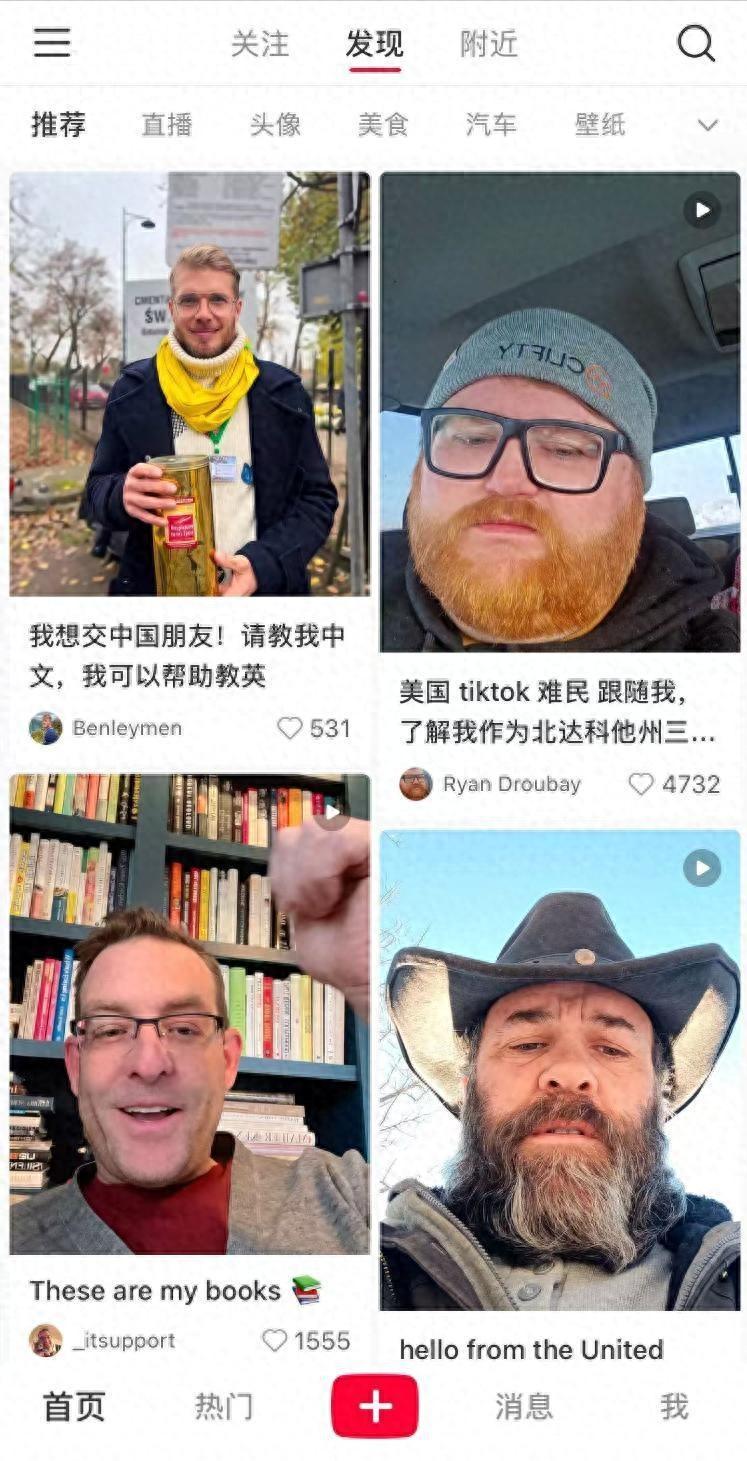Expand the category list chevron
Screen dimensions: 747x1461
coord(707,125)
